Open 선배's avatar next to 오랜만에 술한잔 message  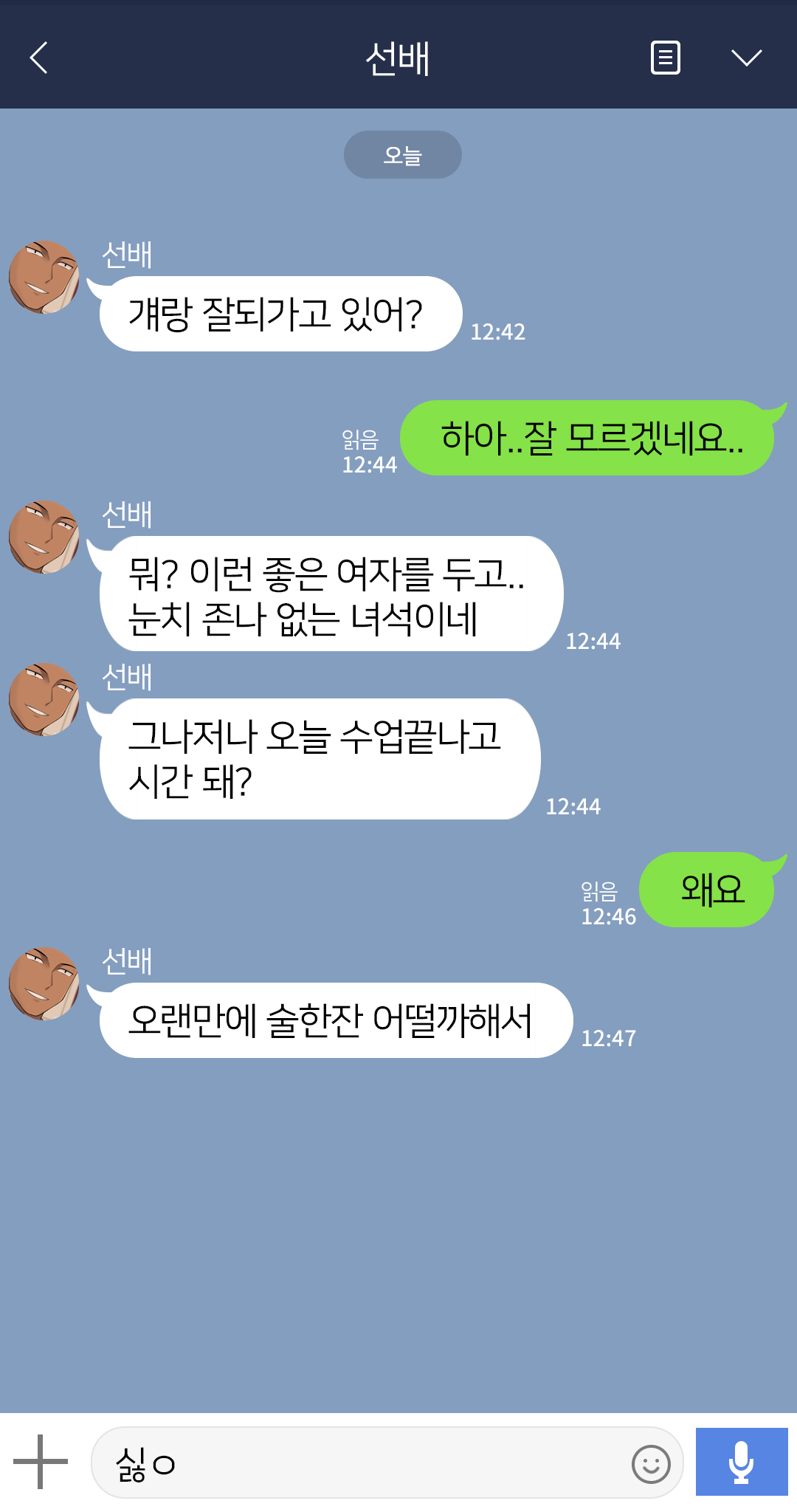(44, 984)
